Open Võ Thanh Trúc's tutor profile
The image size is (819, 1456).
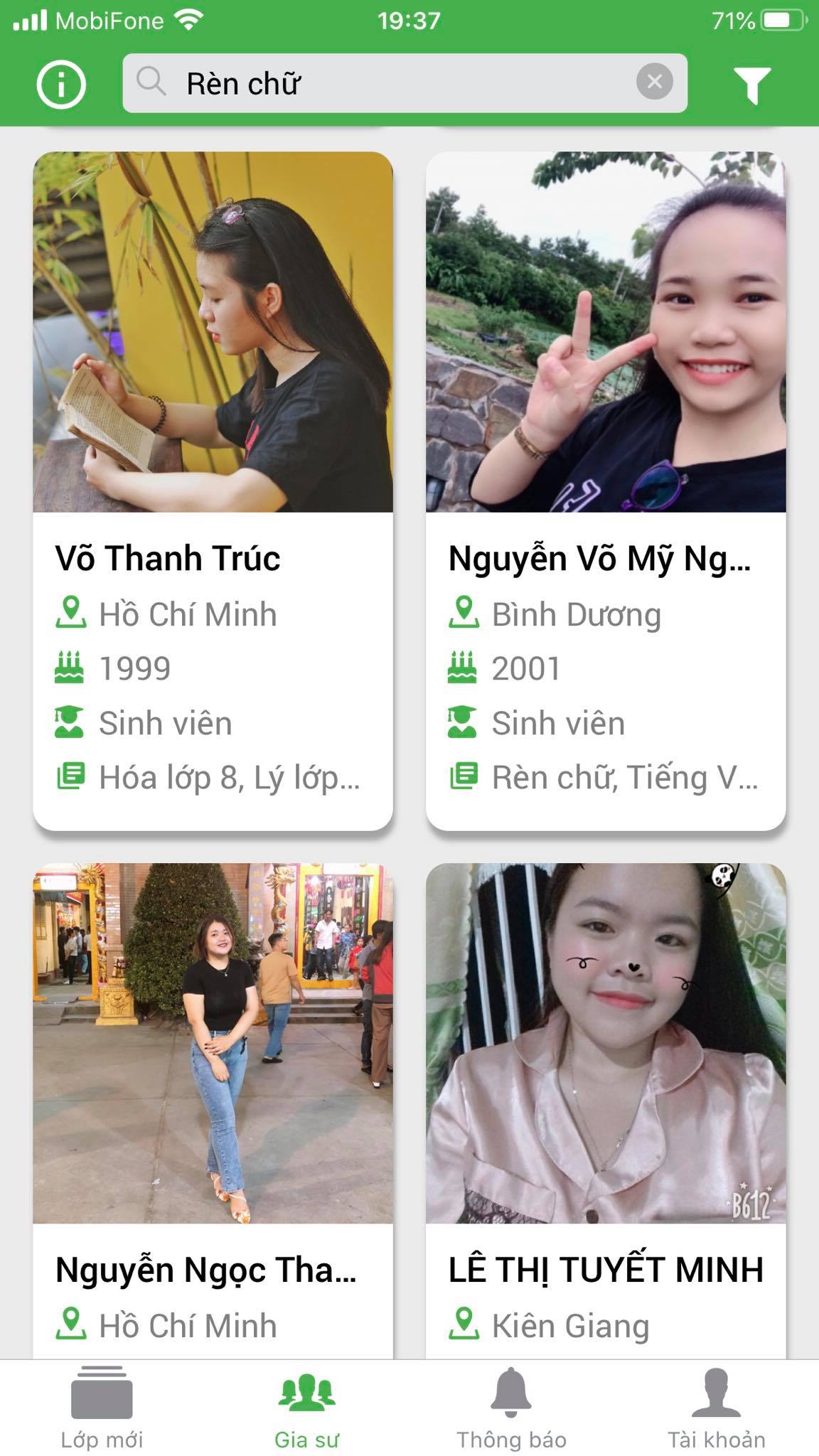[213, 491]
